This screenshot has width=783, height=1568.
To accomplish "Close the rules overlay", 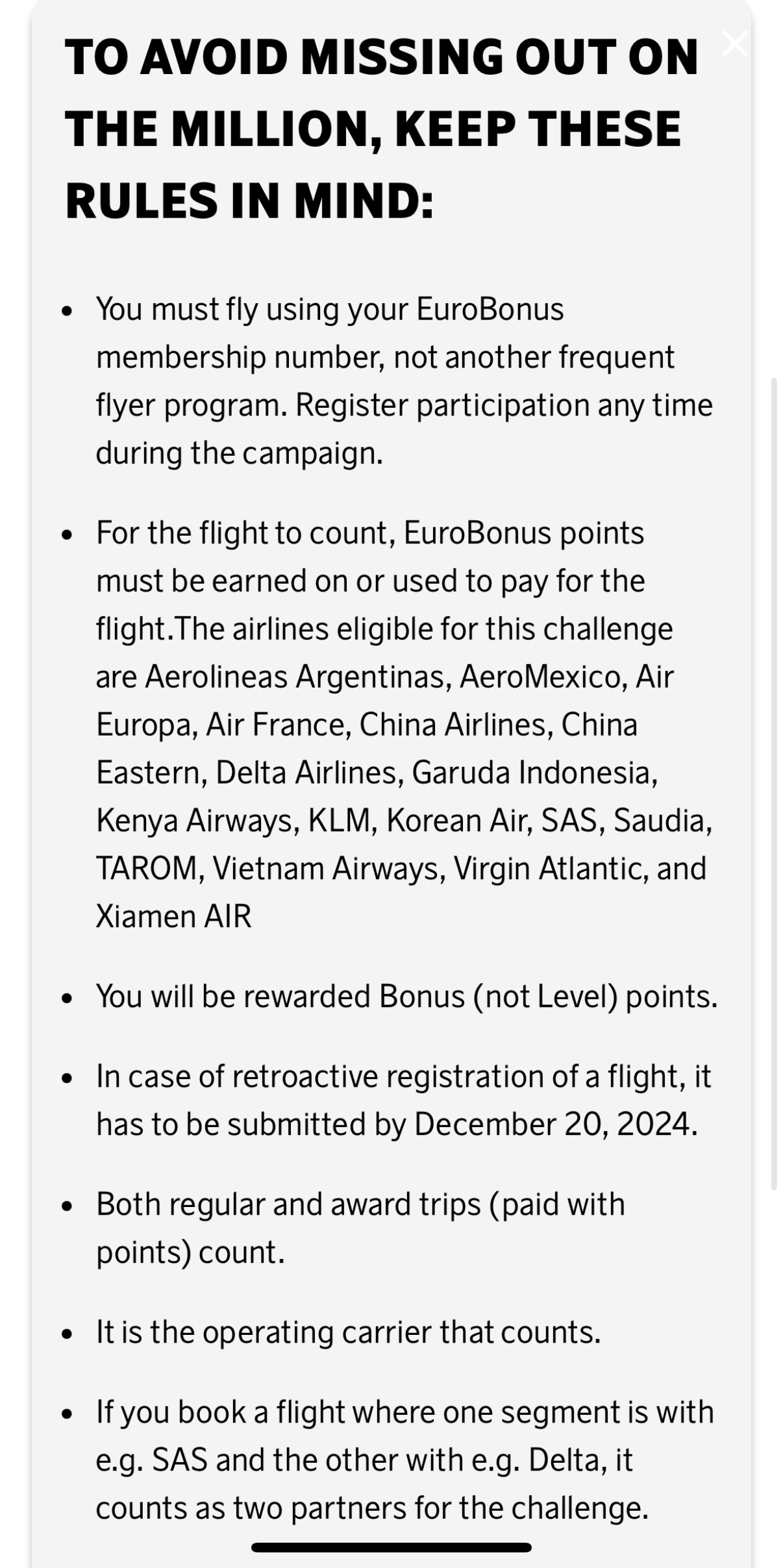I will tap(735, 44).
